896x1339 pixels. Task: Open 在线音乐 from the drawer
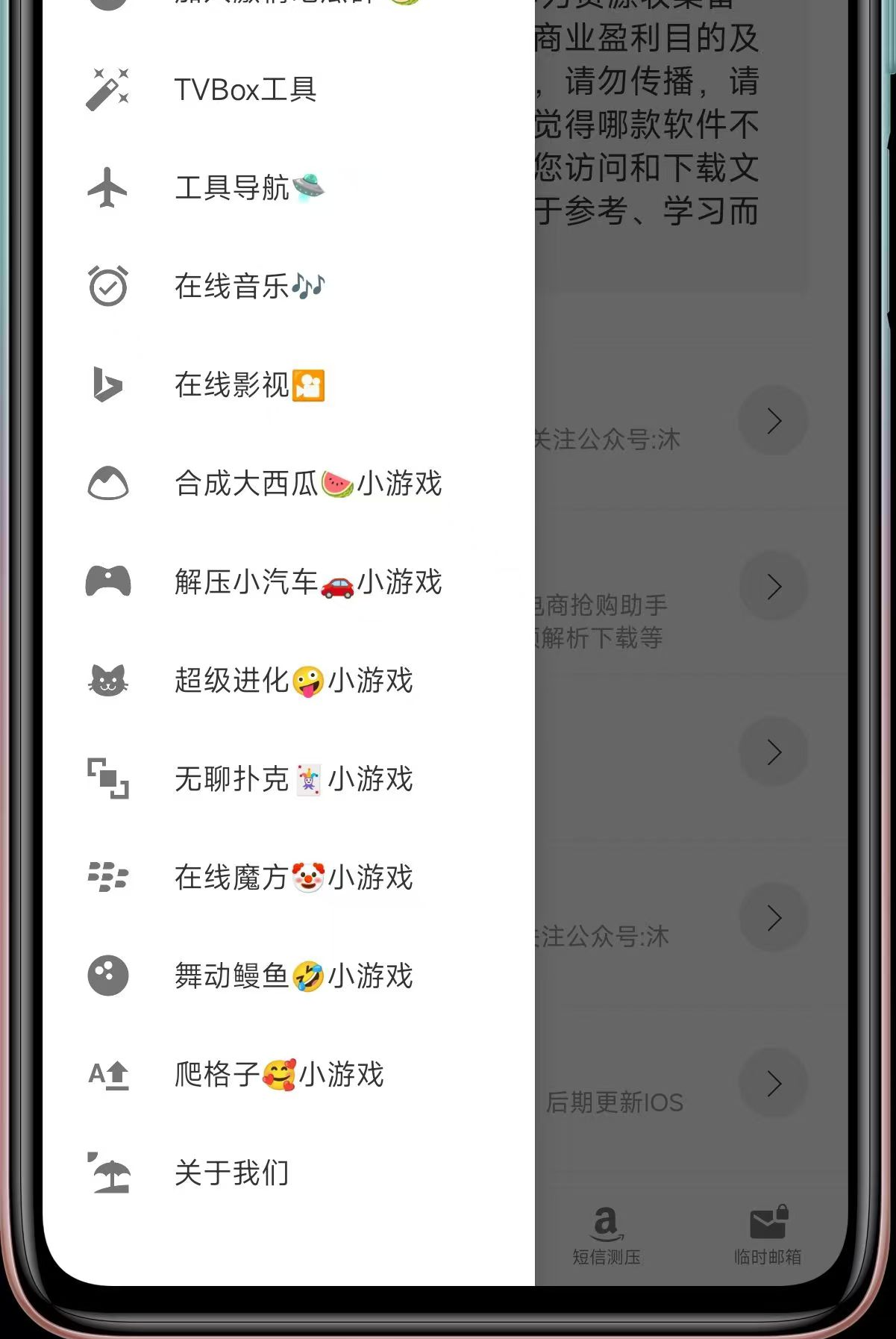coord(248,287)
